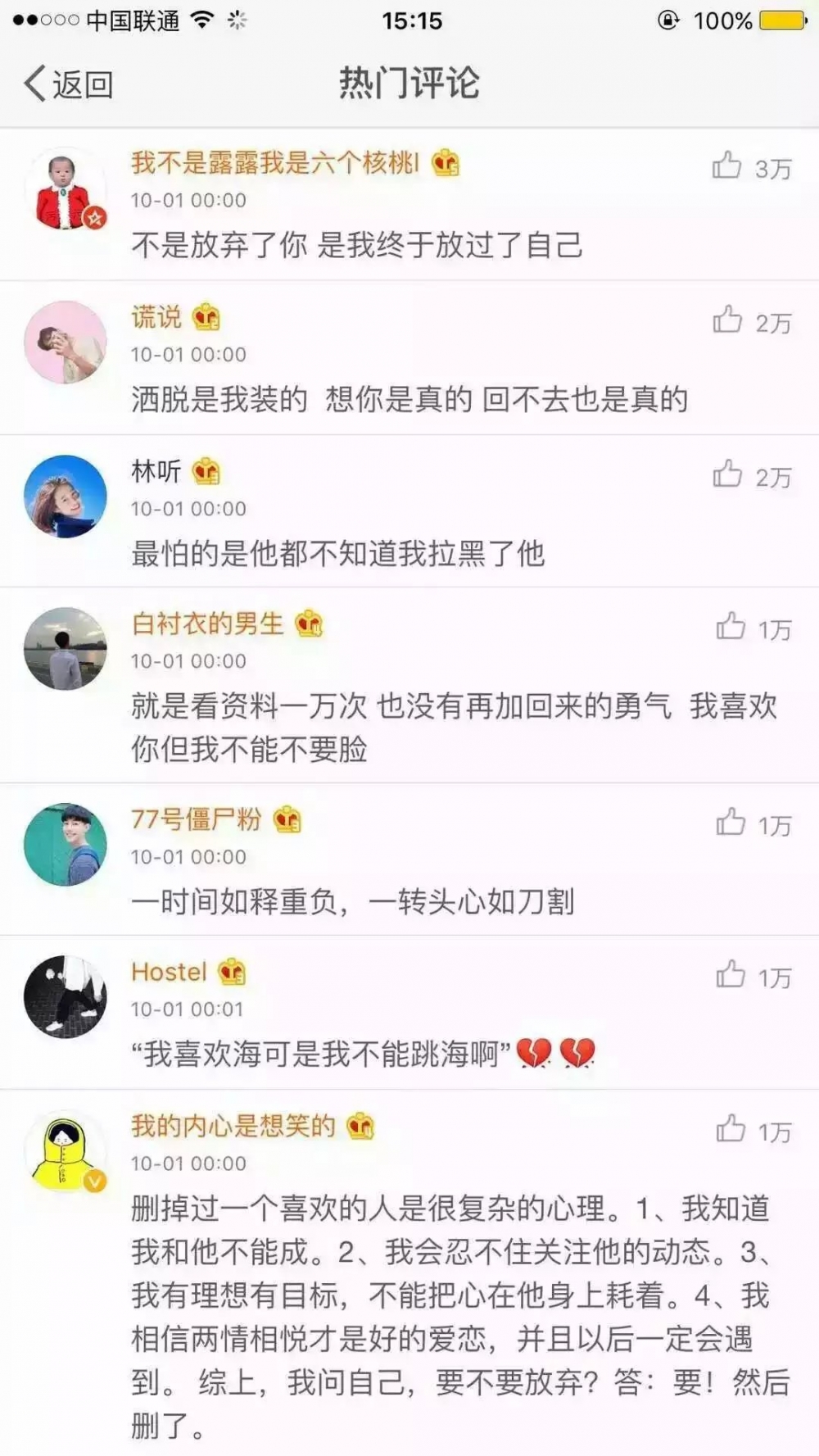Open 我不是露露我是六个核桃I's profile picture
The image size is (819, 1456).
click(66, 189)
